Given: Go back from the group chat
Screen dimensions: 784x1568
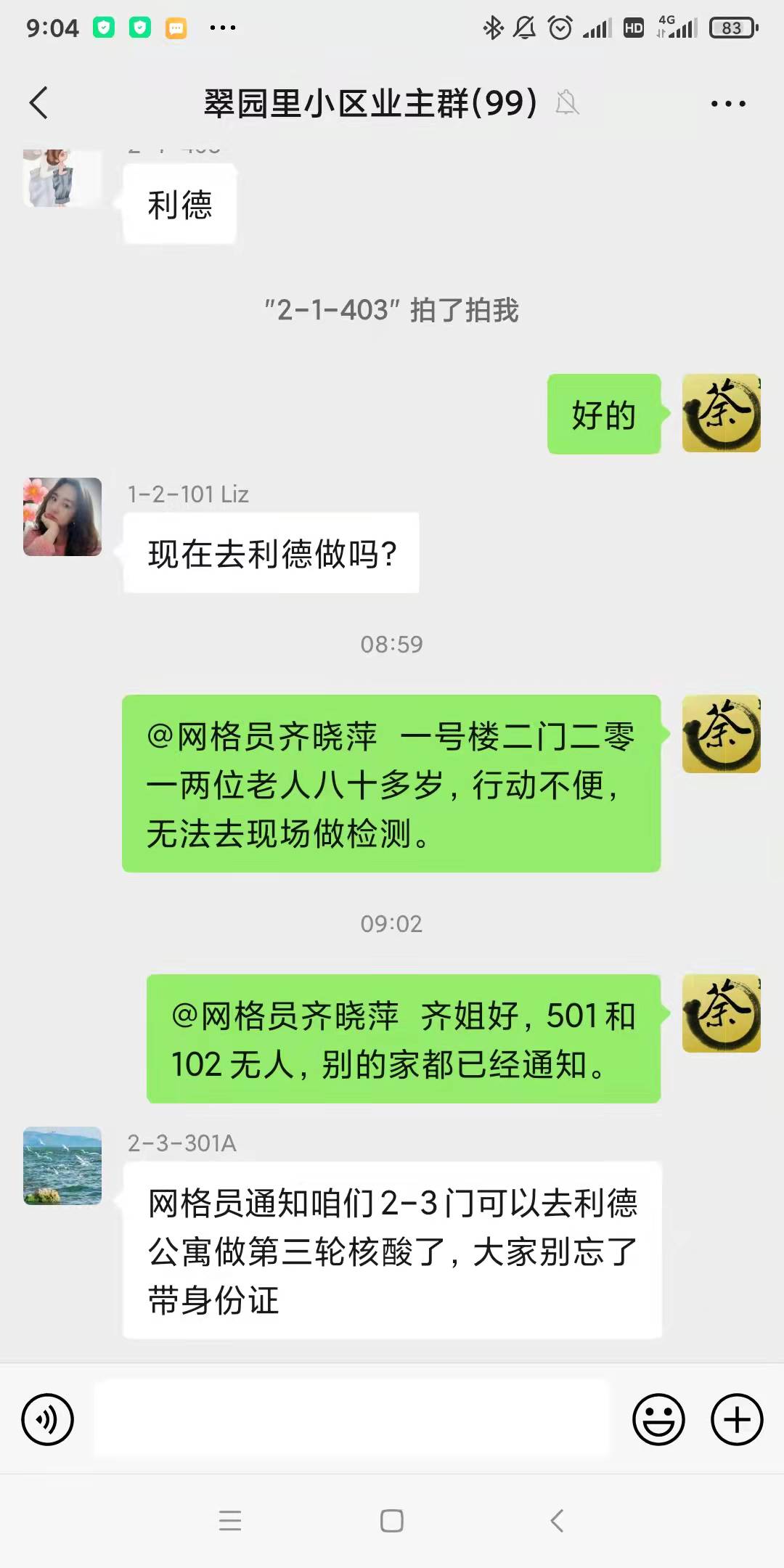Looking at the screenshot, I should 39,102.
